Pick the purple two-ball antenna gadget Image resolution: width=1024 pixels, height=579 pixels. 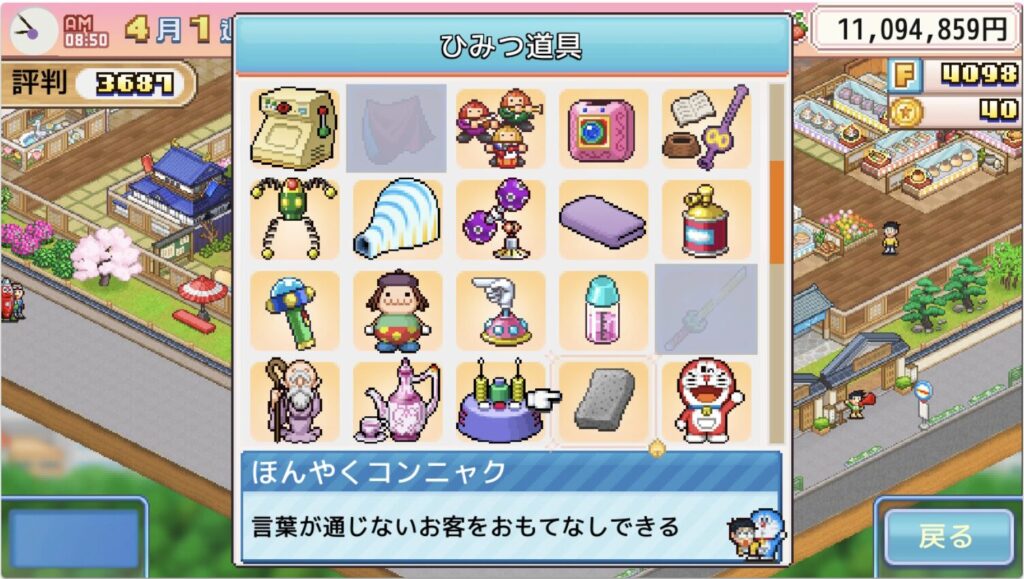tap(500, 219)
